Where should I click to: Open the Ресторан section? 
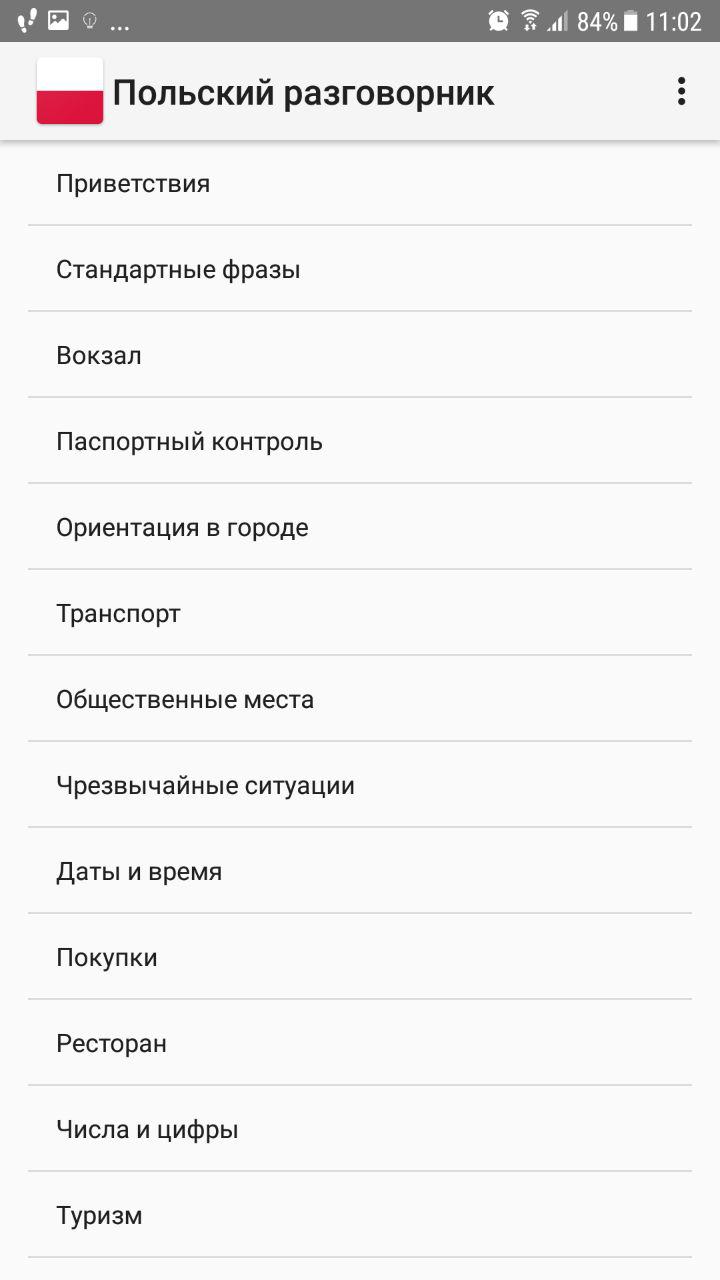(x=113, y=1042)
